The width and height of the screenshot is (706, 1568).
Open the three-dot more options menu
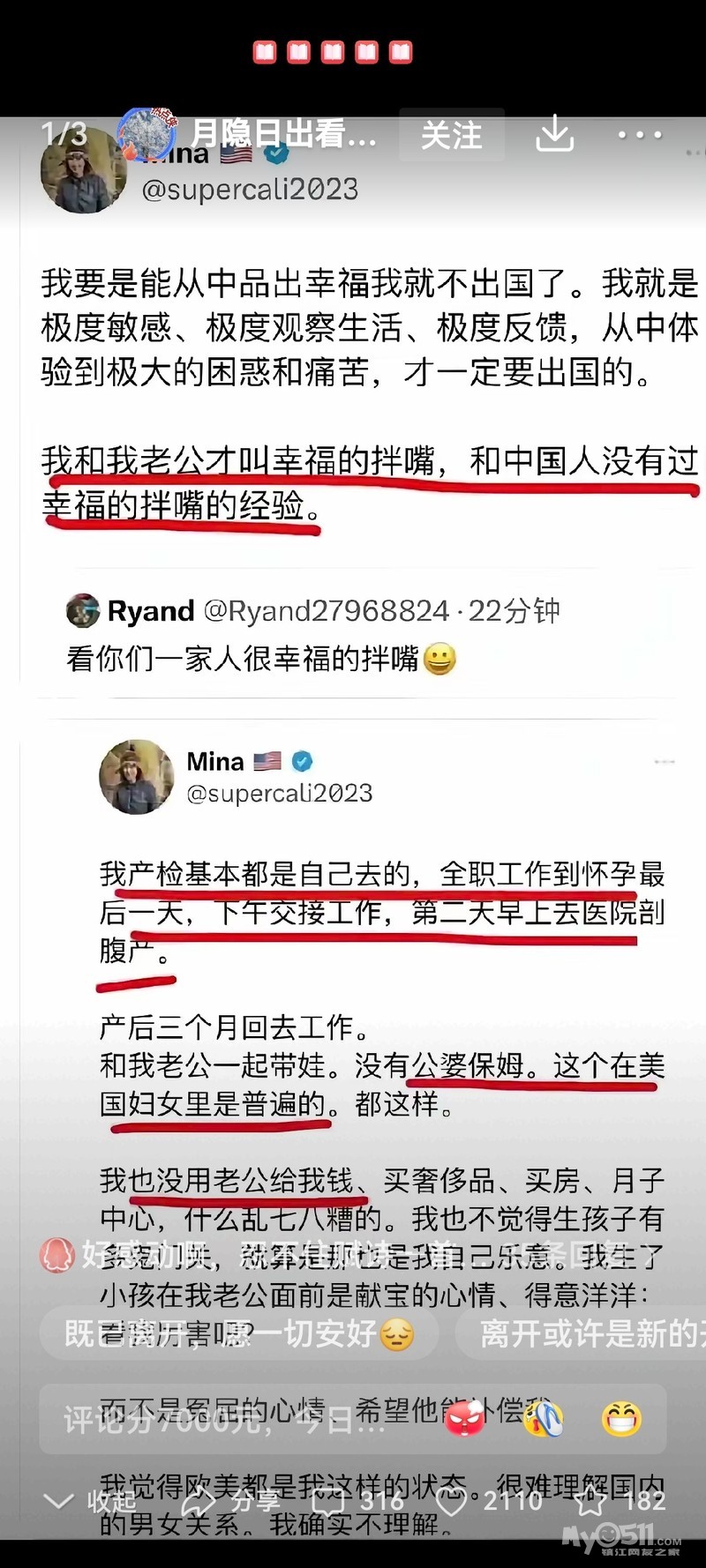[639, 135]
